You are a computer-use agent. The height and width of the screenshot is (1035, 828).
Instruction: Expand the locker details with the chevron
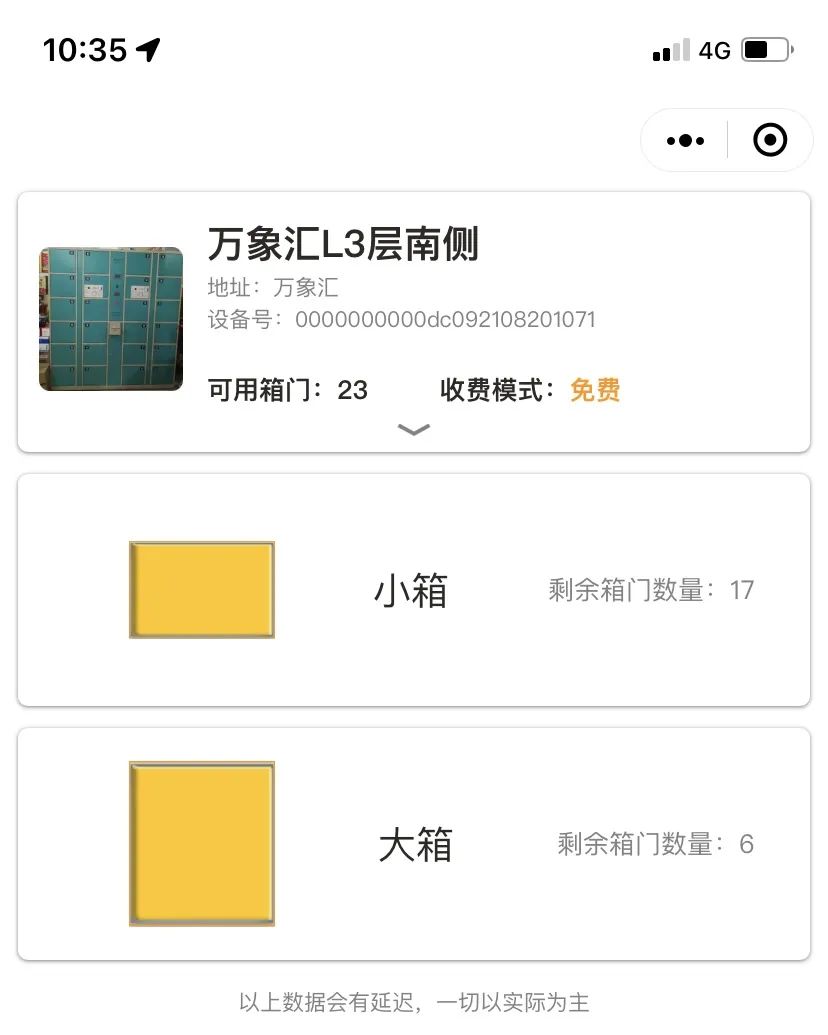[412, 430]
